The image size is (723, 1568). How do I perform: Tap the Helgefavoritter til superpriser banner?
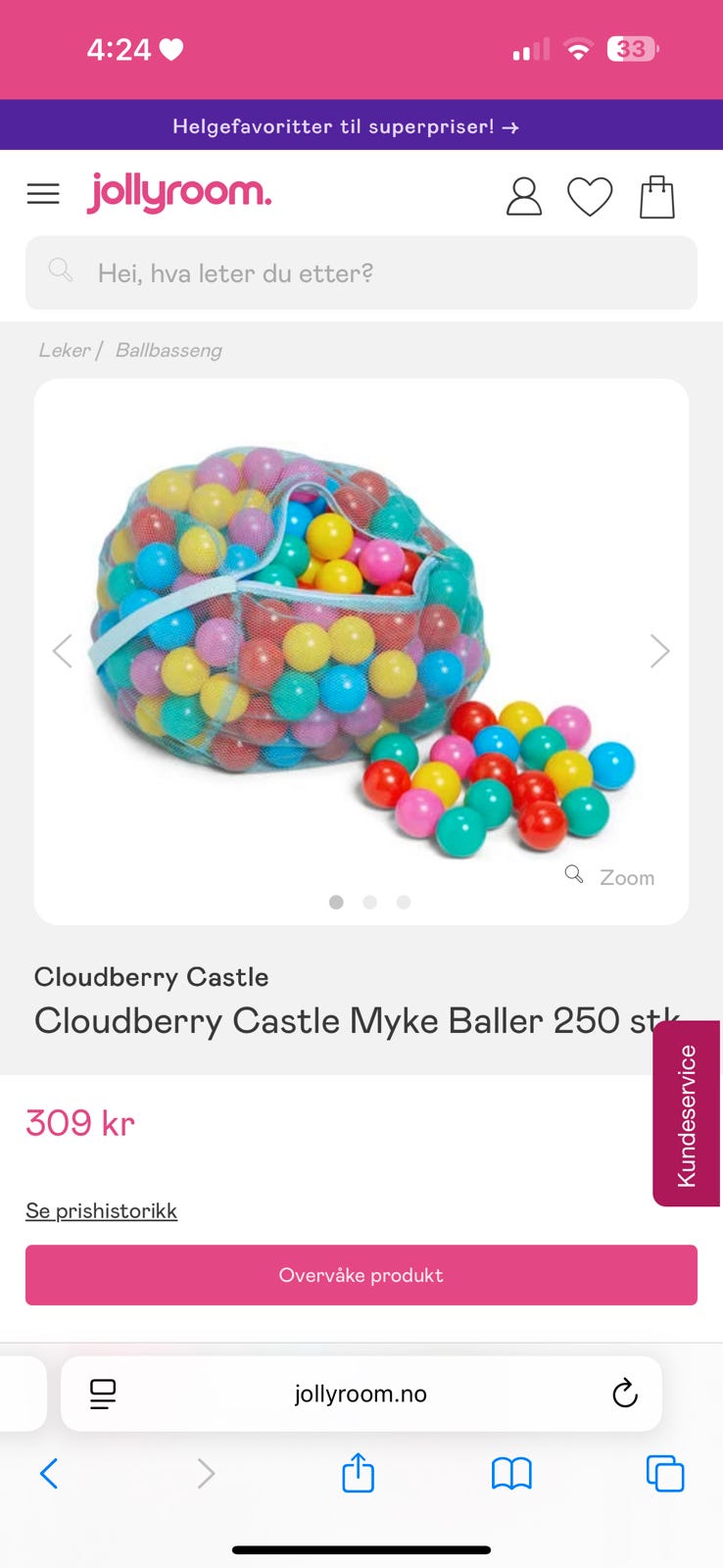[x=361, y=125]
